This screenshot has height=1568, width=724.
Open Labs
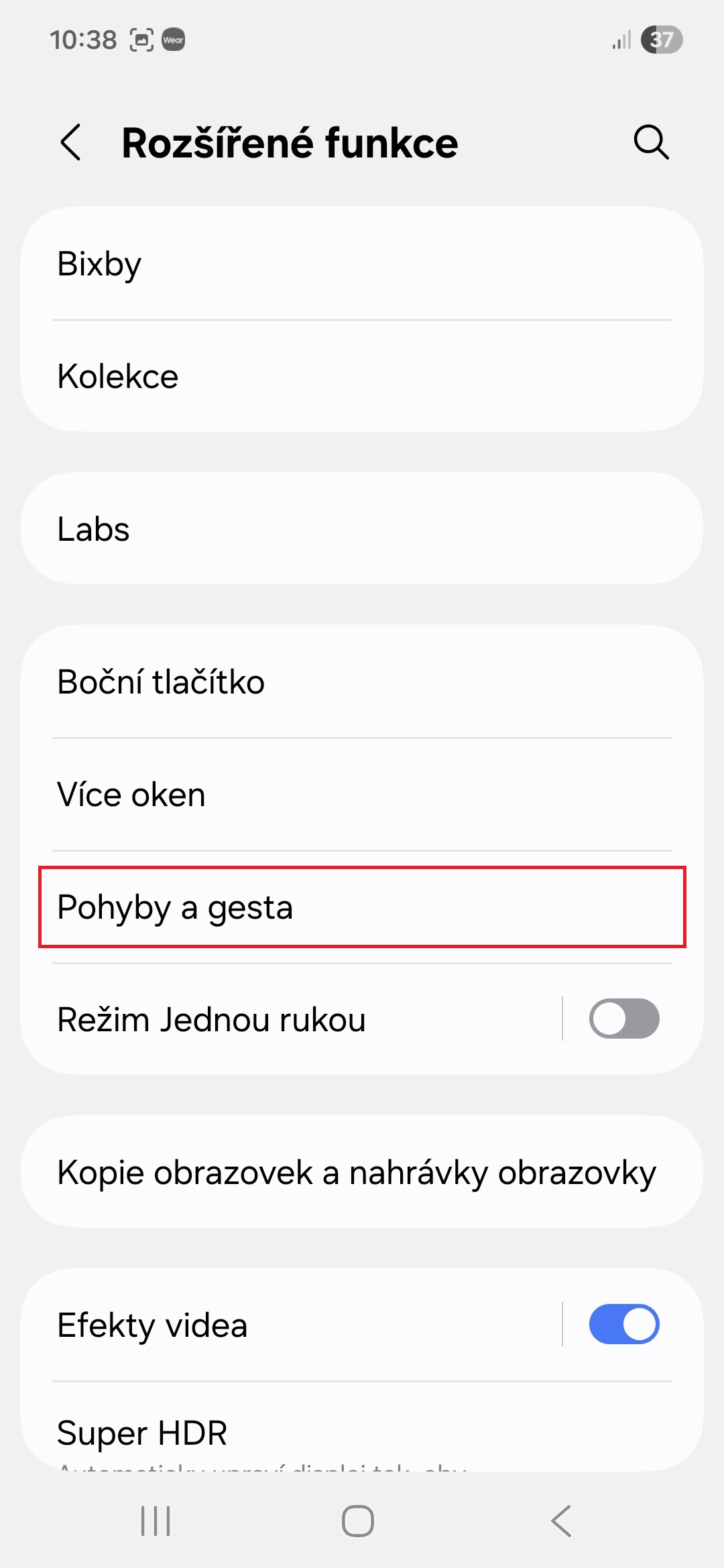pyautogui.click(x=362, y=529)
